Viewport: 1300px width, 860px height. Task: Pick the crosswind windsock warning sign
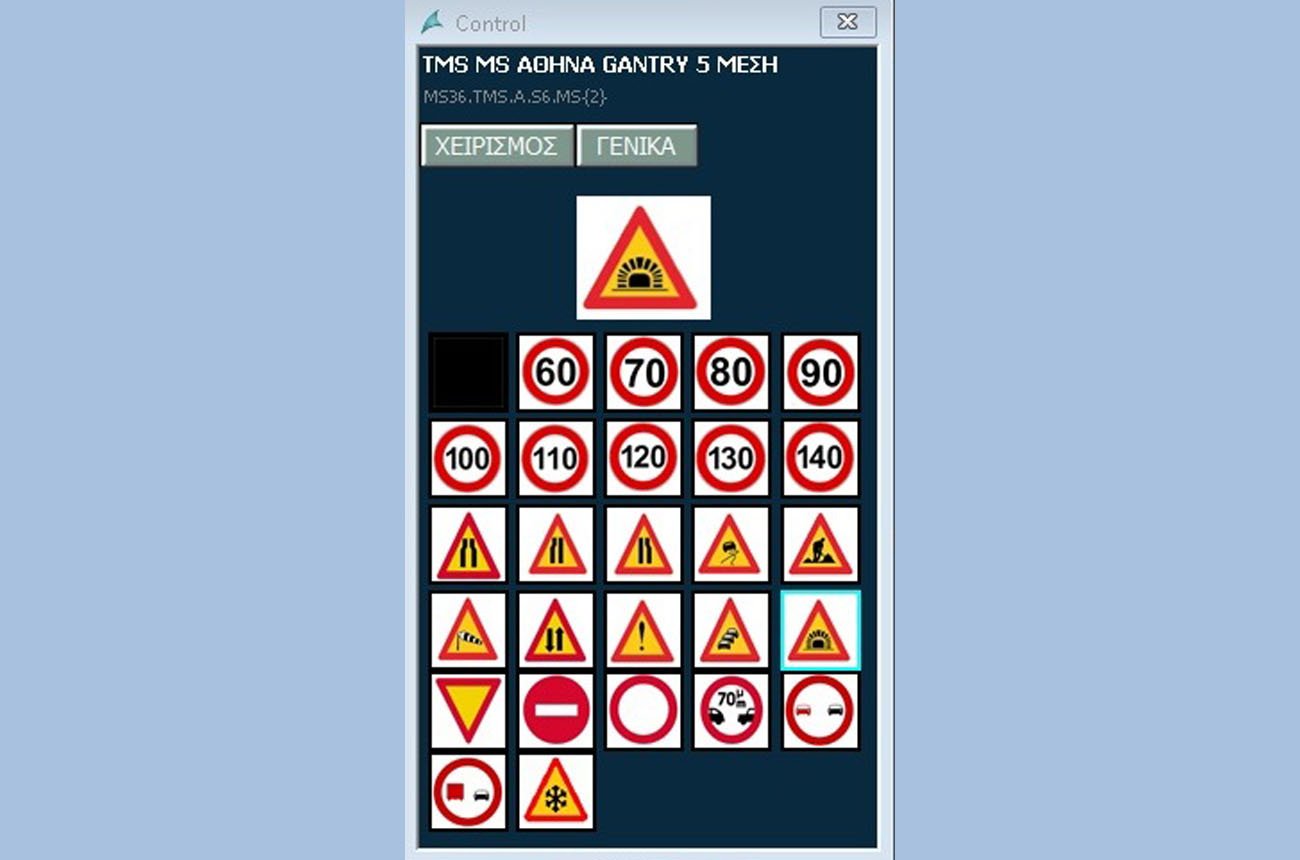[468, 631]
